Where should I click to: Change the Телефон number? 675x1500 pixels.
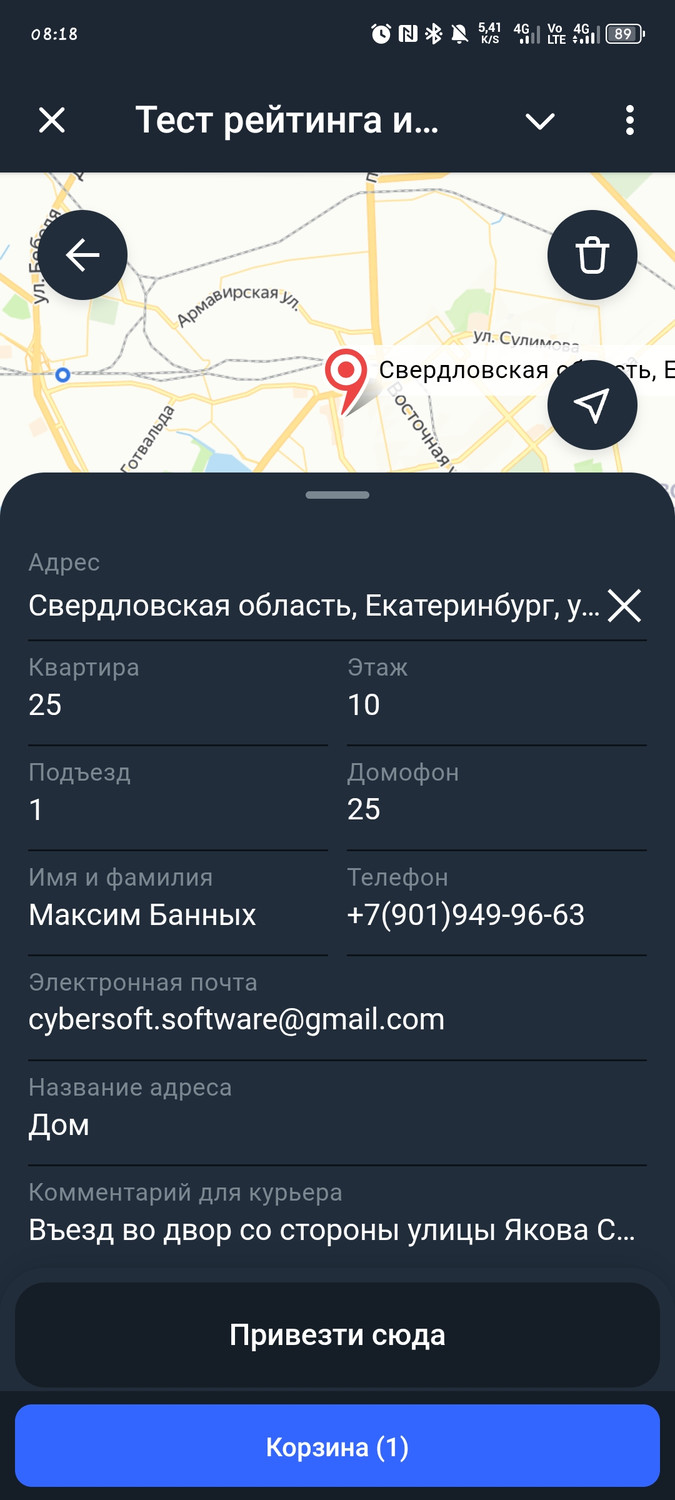pos(495,915)
